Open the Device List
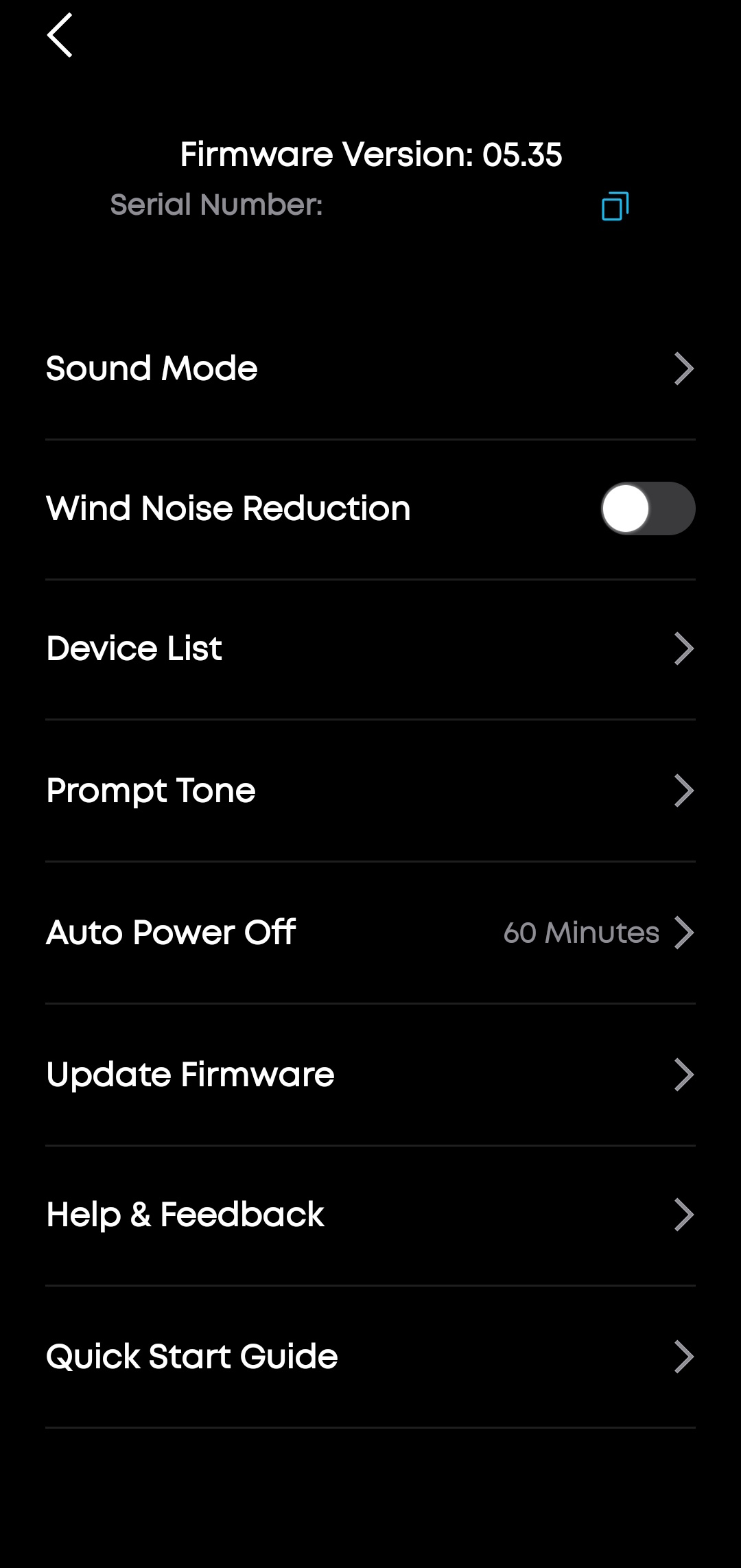Image resolution: width=741 pixels, height=1568 pixels. click(370, 648)
